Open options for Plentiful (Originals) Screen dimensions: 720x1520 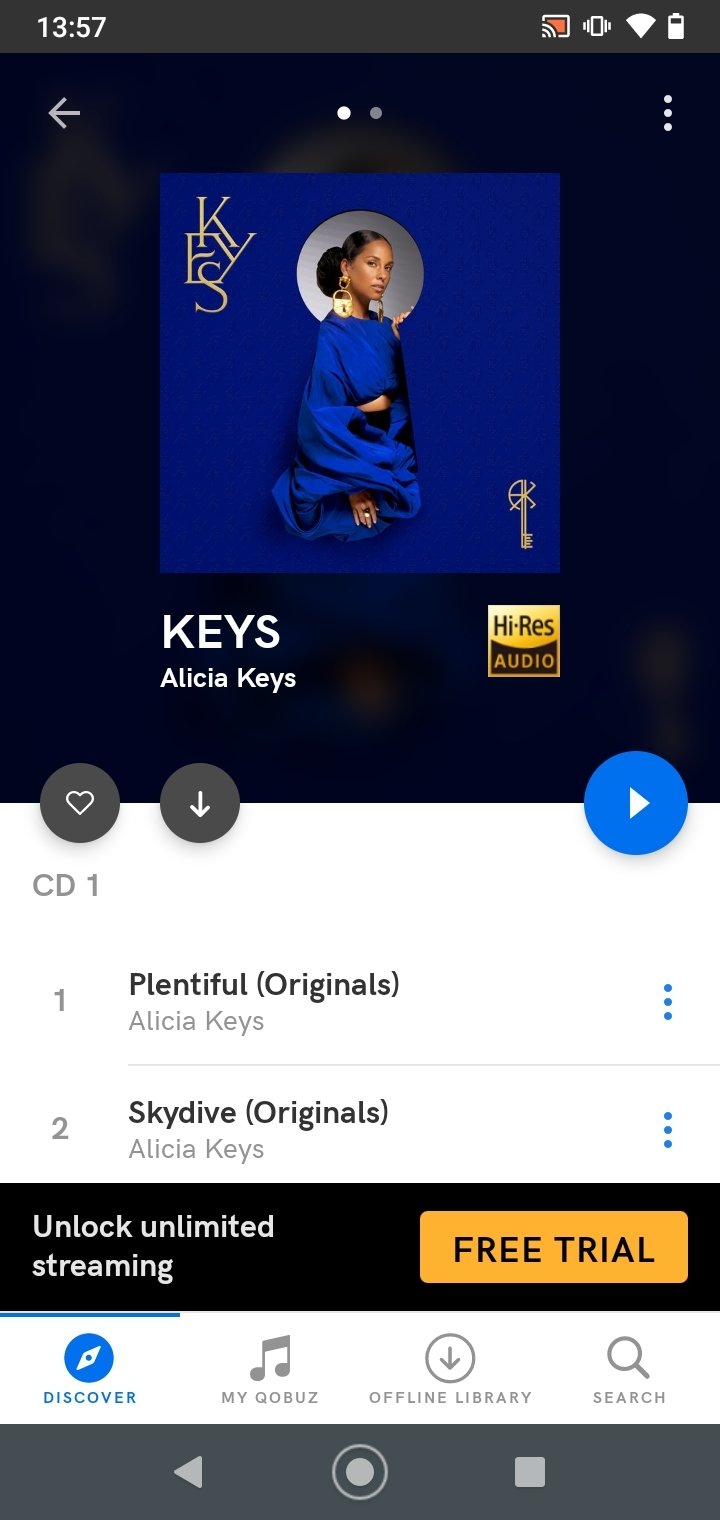(x=668, y=1002)
